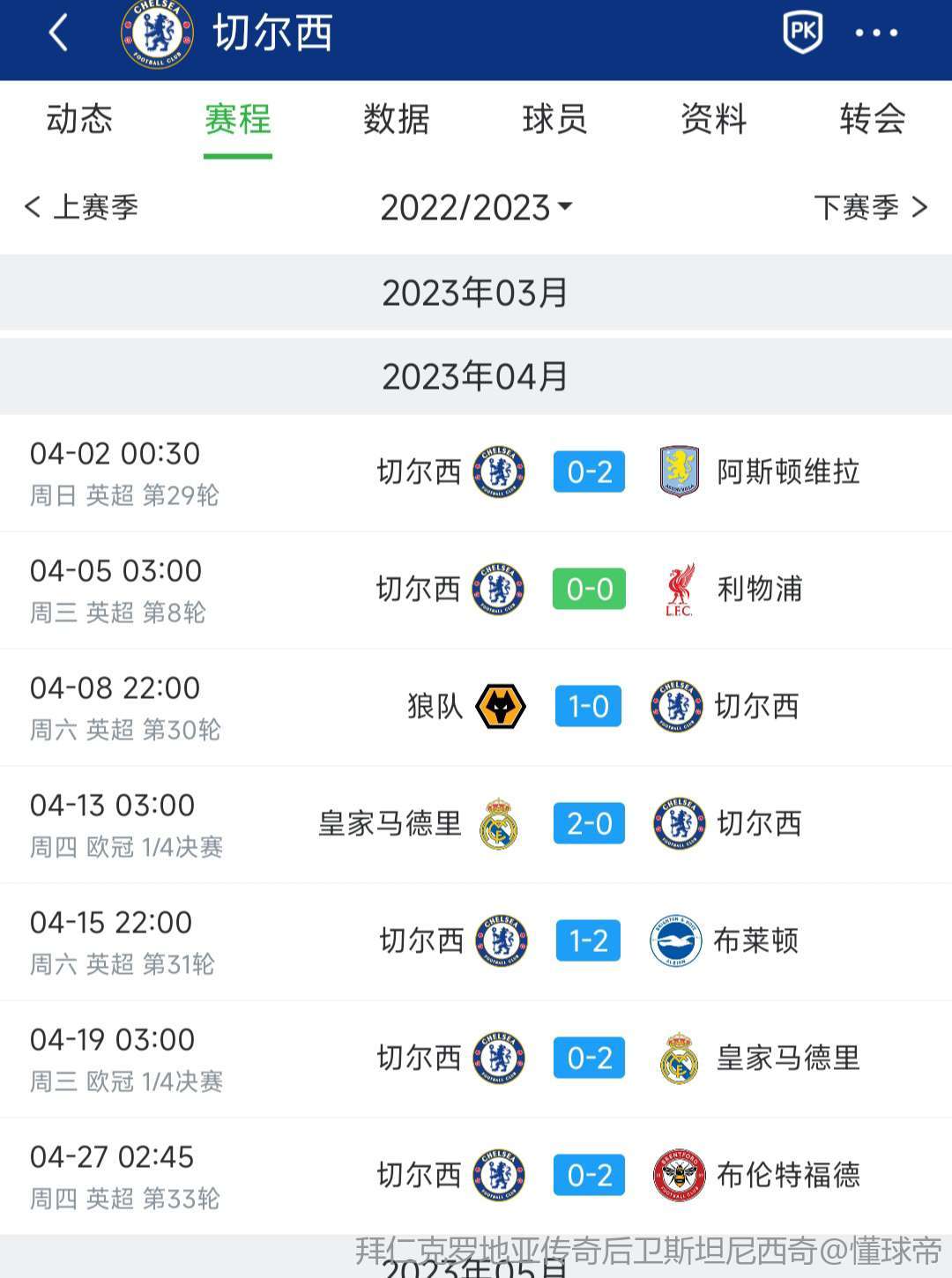
Task: Switch to the 球员 tab
Action: 554,119
